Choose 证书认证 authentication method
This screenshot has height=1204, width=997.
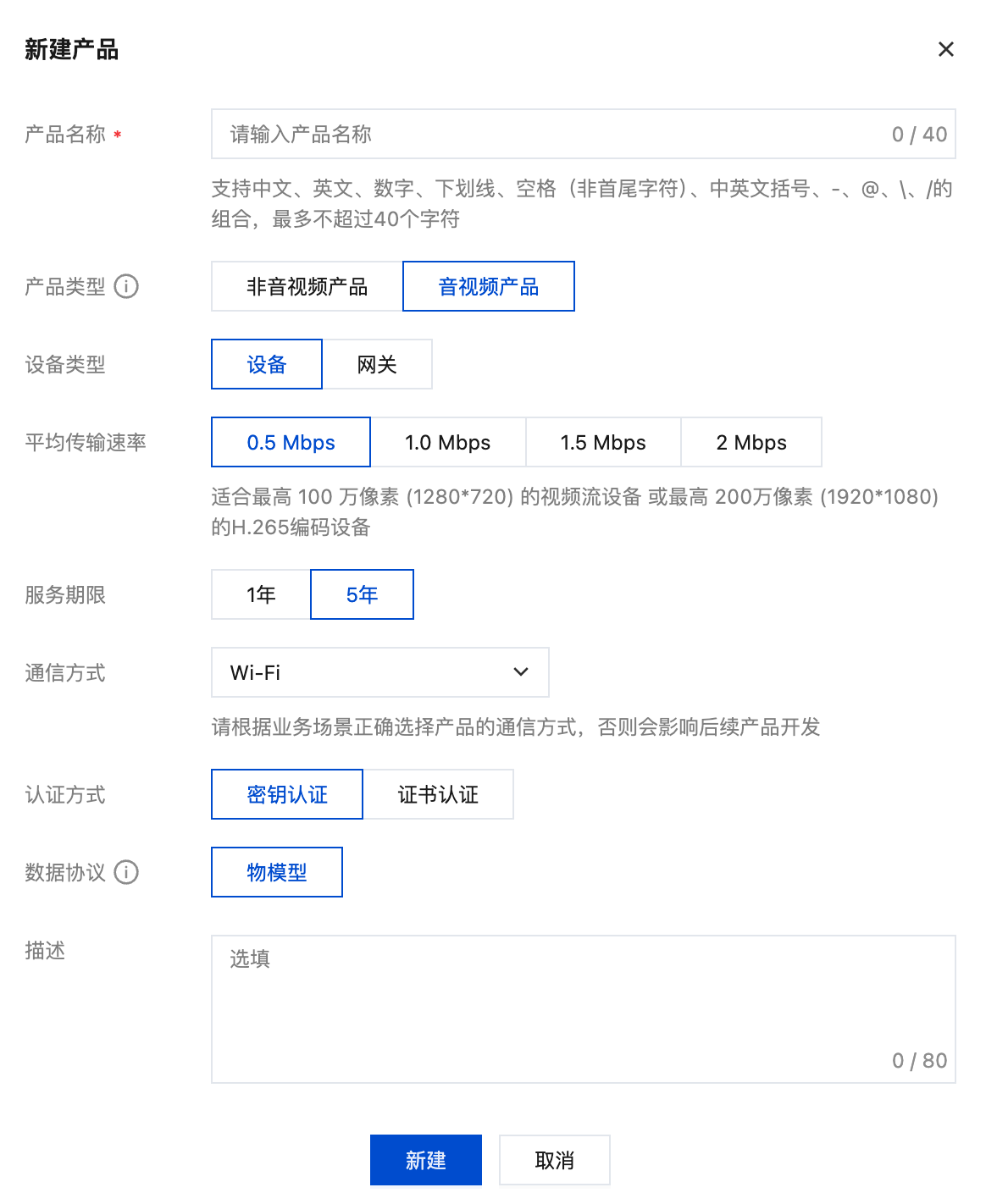(x=438, y=794)
